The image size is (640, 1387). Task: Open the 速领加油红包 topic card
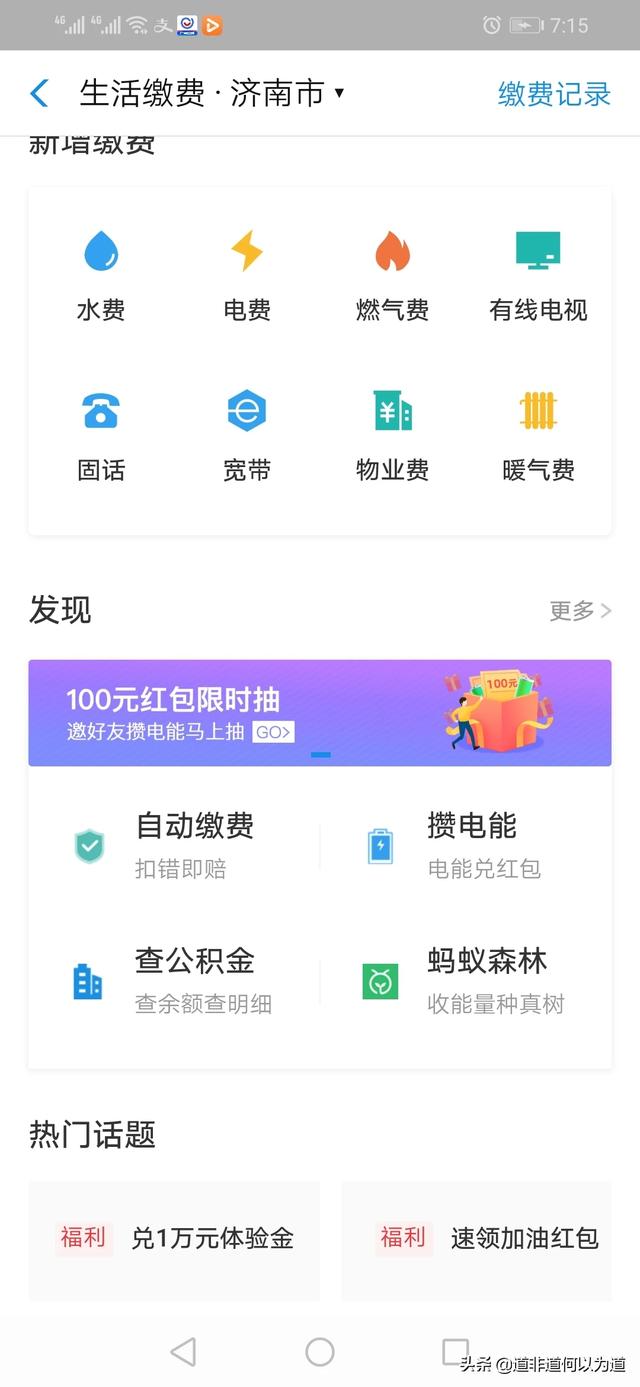(477, 1239)
